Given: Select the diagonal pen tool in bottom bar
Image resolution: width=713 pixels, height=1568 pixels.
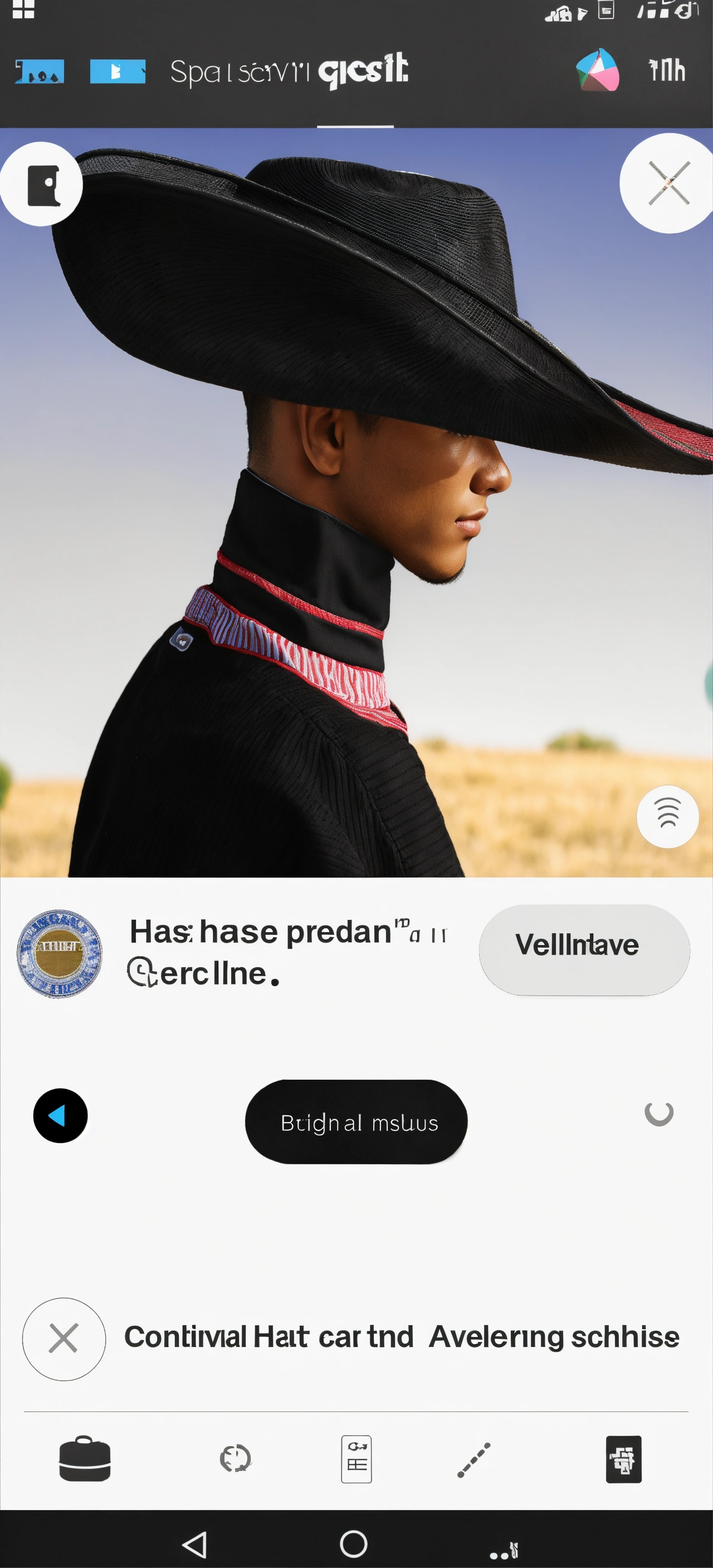Looking at the screenshot, I should coord(473,1459).
